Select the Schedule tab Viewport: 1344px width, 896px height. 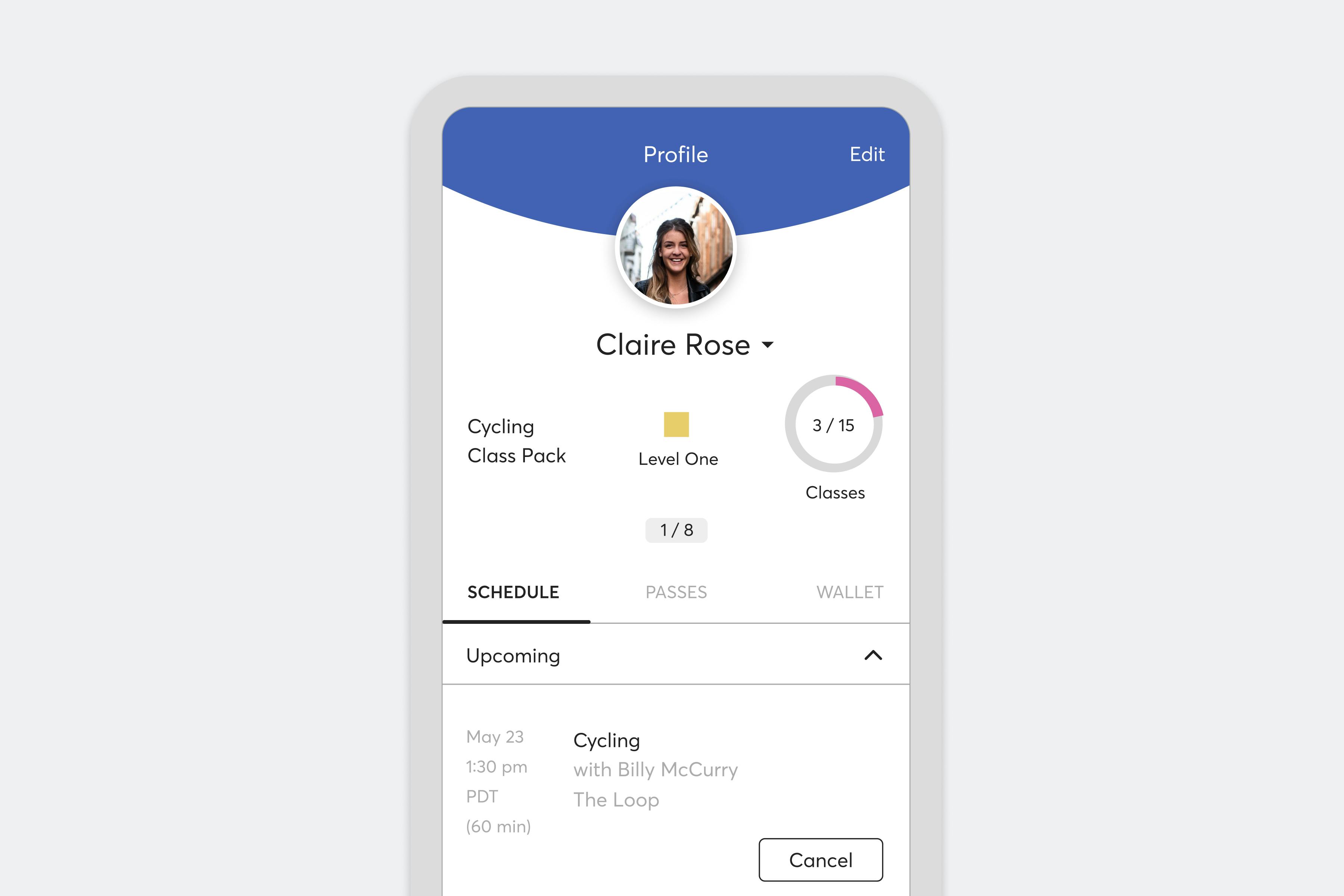point(513,592)
